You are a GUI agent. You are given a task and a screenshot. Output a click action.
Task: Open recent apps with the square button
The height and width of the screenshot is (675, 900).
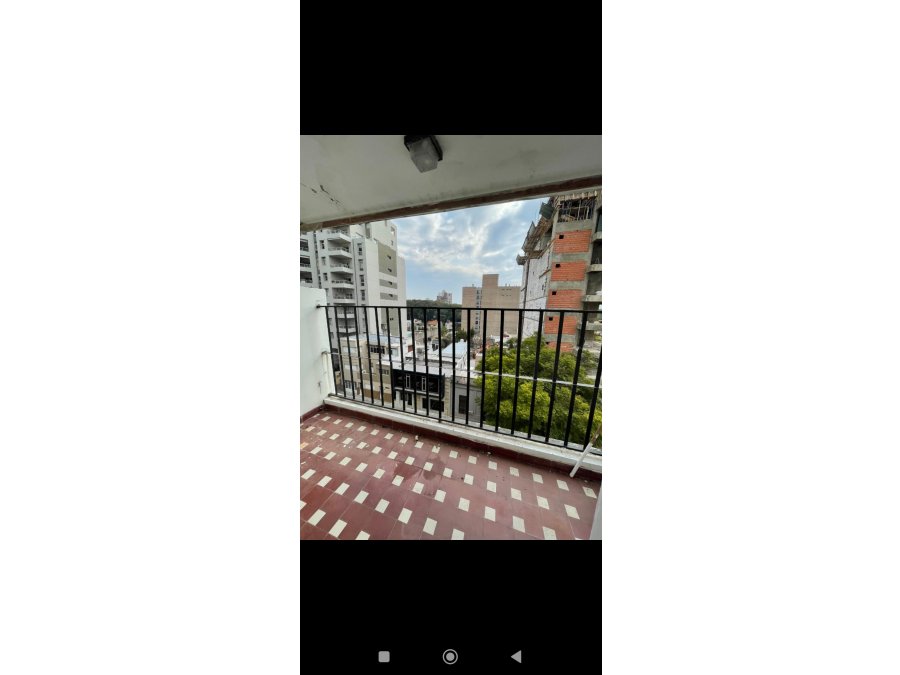pyautogui.click(x=384, y=656)
